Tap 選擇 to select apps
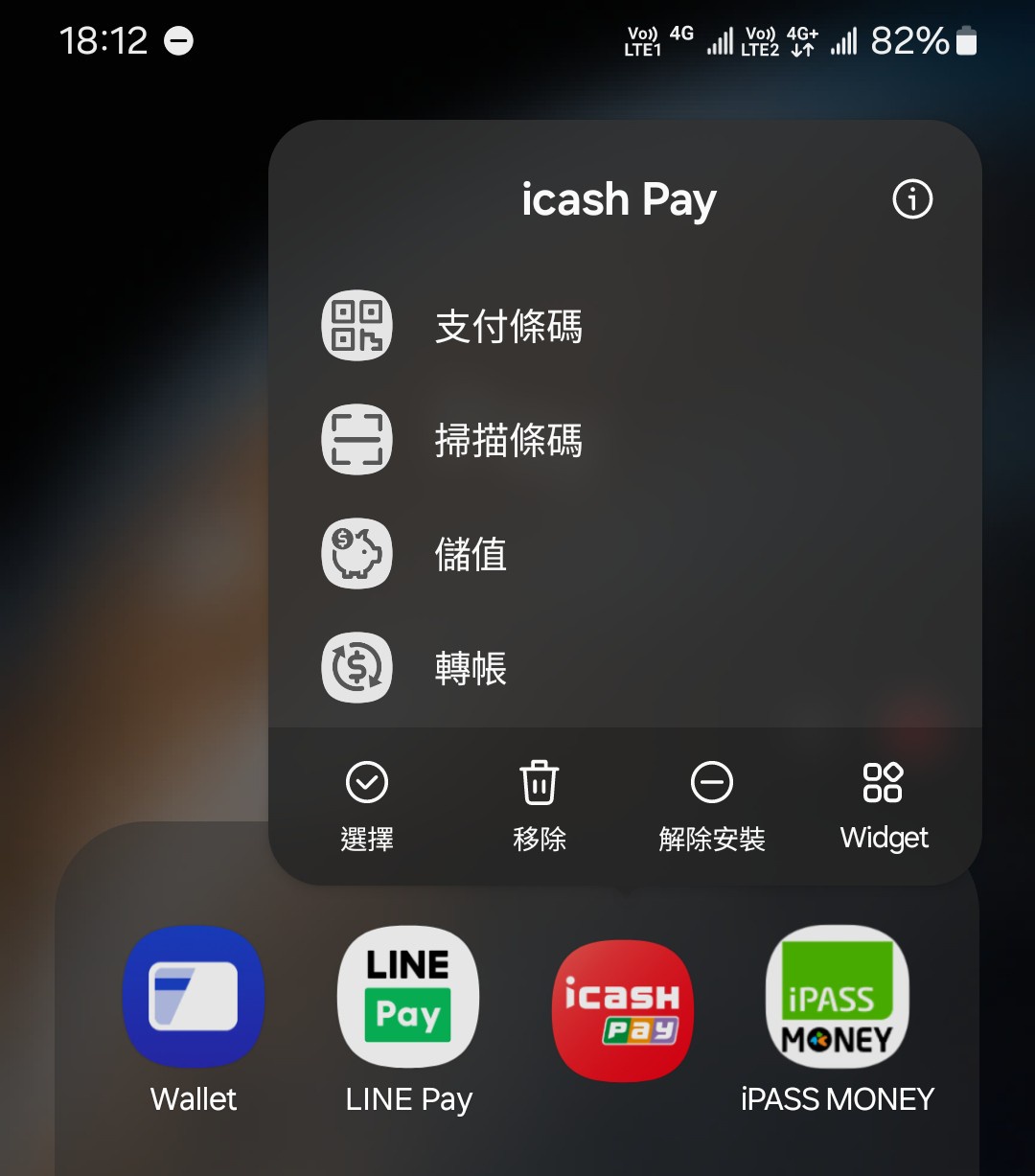 [x=367, y=805]
